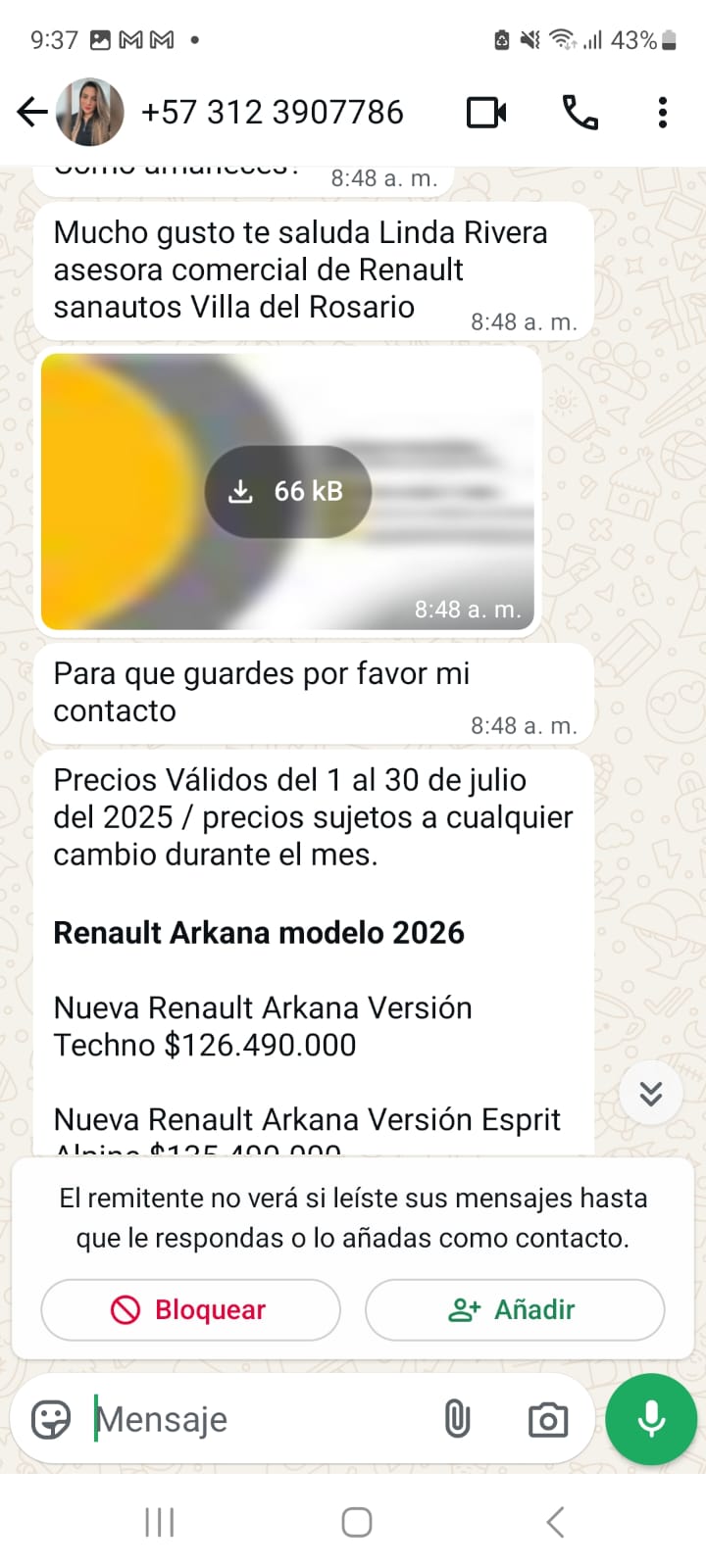
Task: Jump to the latest messages
Action: click(651, 1093)
